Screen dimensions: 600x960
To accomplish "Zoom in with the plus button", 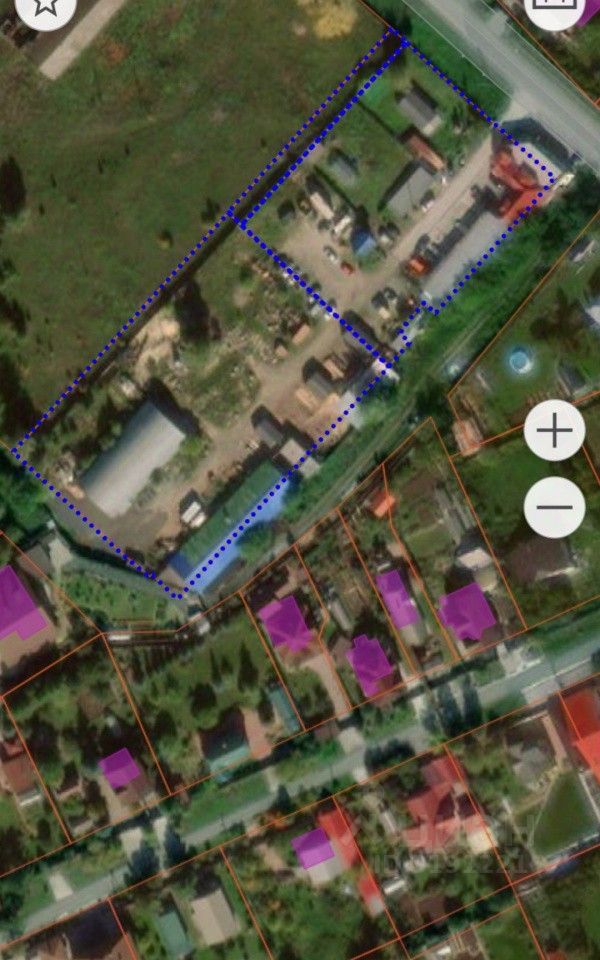I will click(x=554, y=430).
